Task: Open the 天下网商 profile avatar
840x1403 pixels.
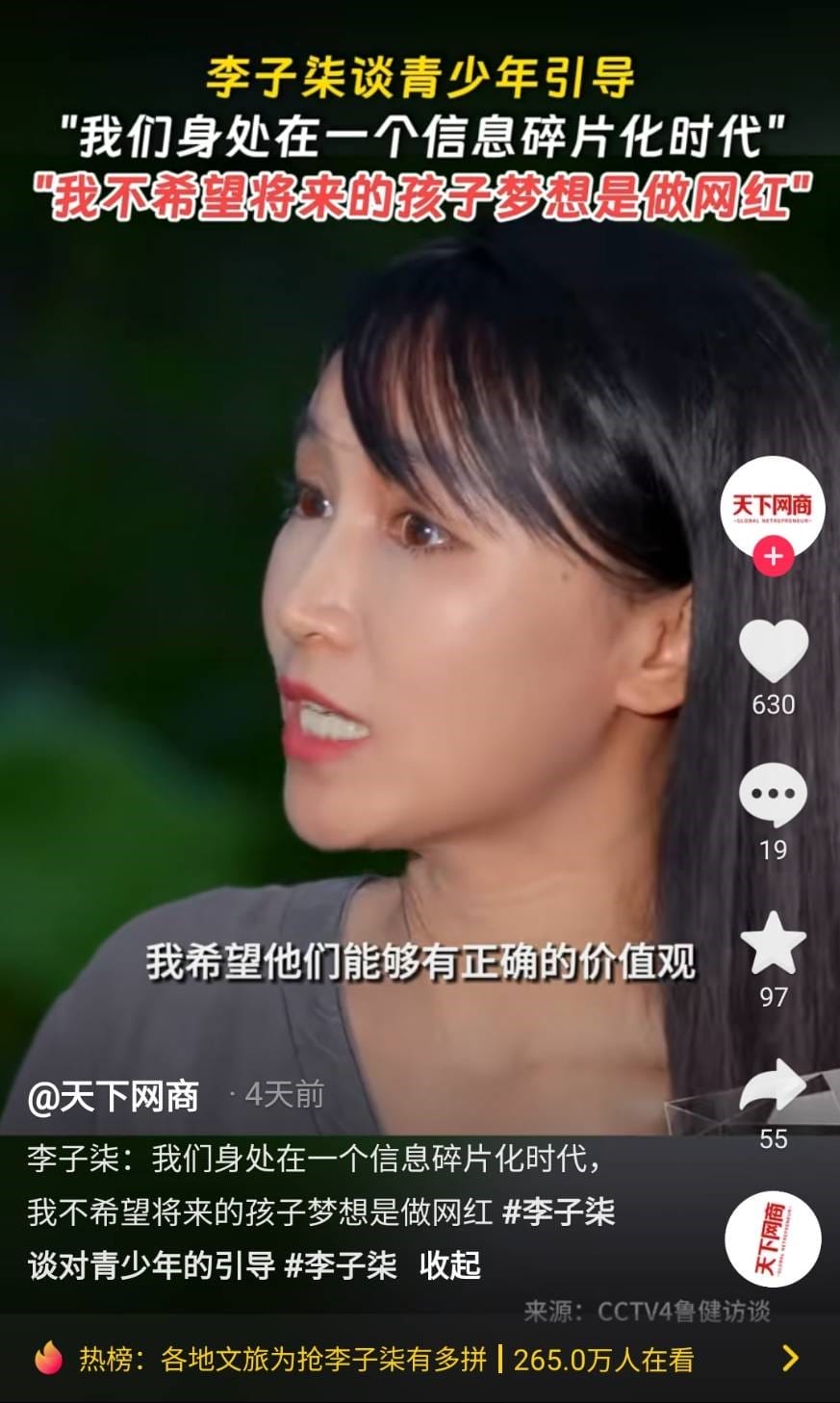Action: 772,508
